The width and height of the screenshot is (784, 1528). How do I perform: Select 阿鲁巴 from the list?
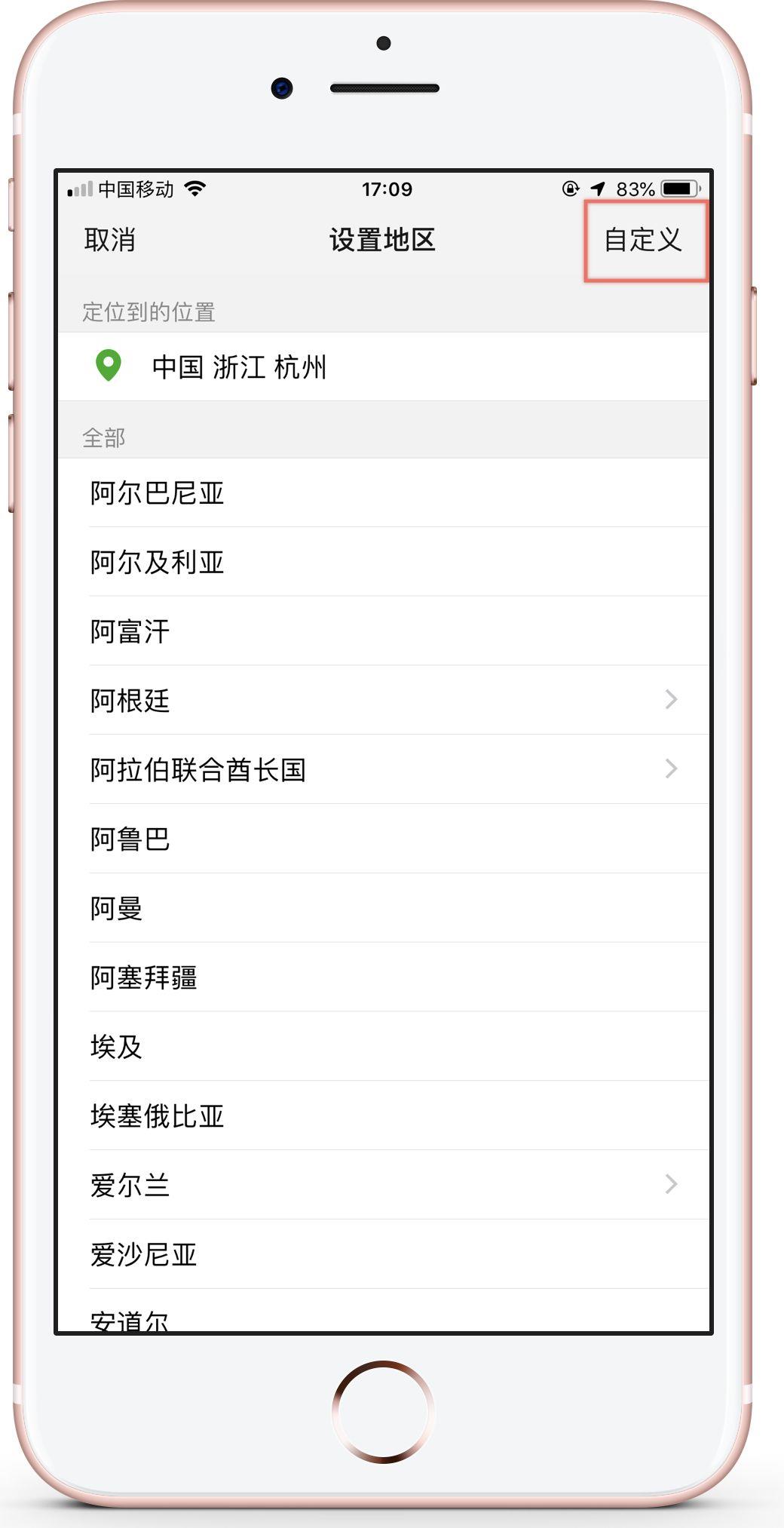coord(130,839)
